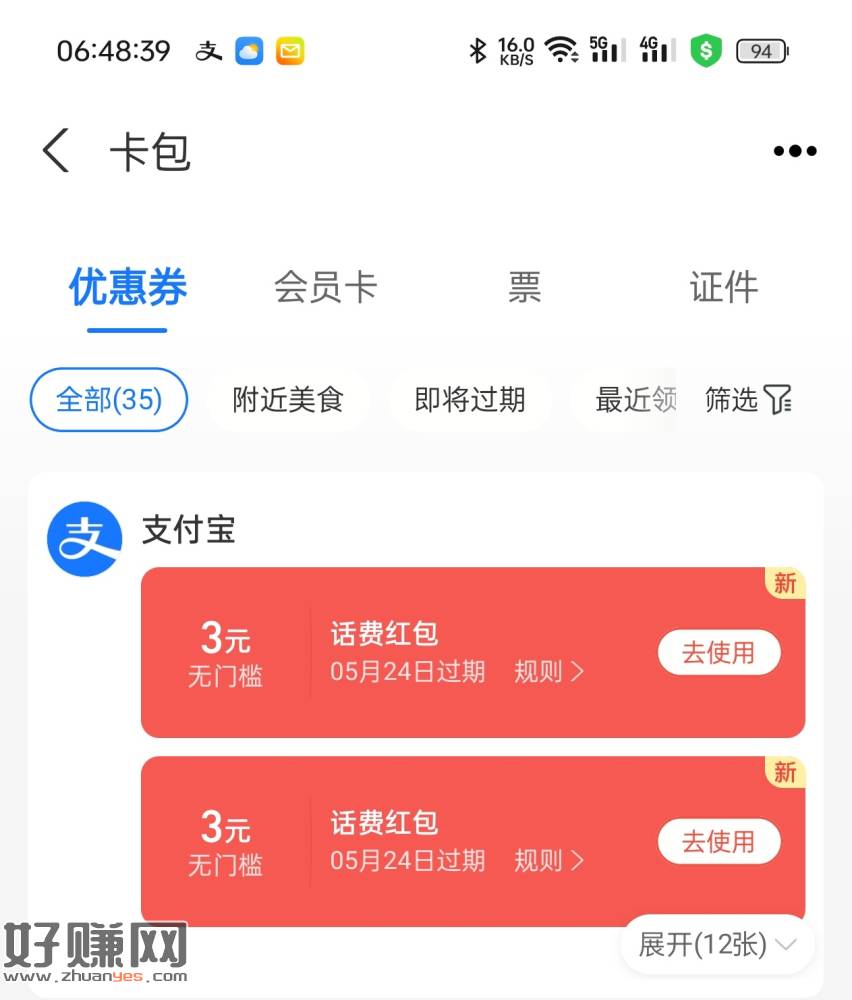The image size is (852, 1000).
Task: Open the 证件 tab
Action: tap(723, 288)
